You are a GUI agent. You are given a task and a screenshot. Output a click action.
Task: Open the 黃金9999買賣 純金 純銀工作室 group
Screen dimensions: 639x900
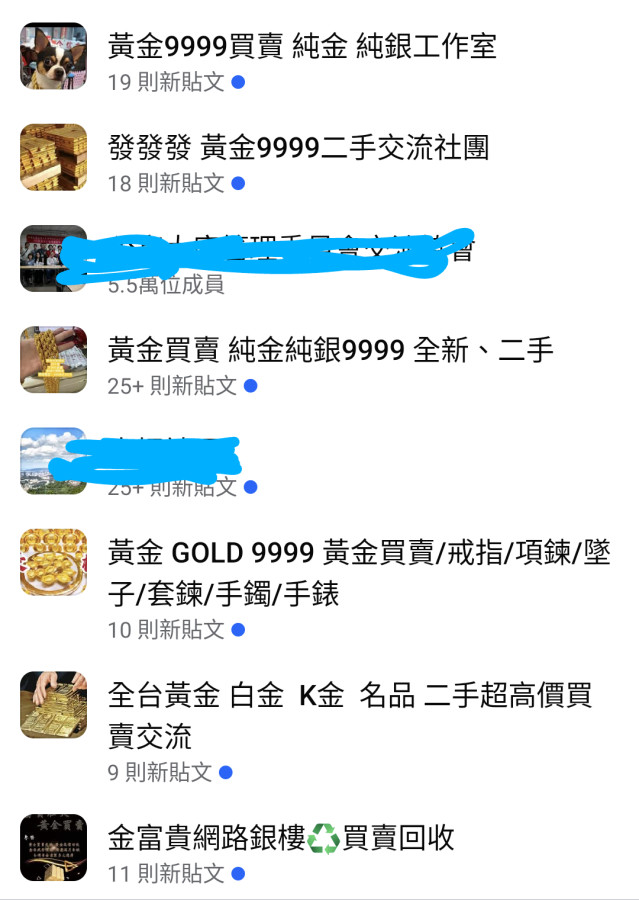tap(301, 46)
